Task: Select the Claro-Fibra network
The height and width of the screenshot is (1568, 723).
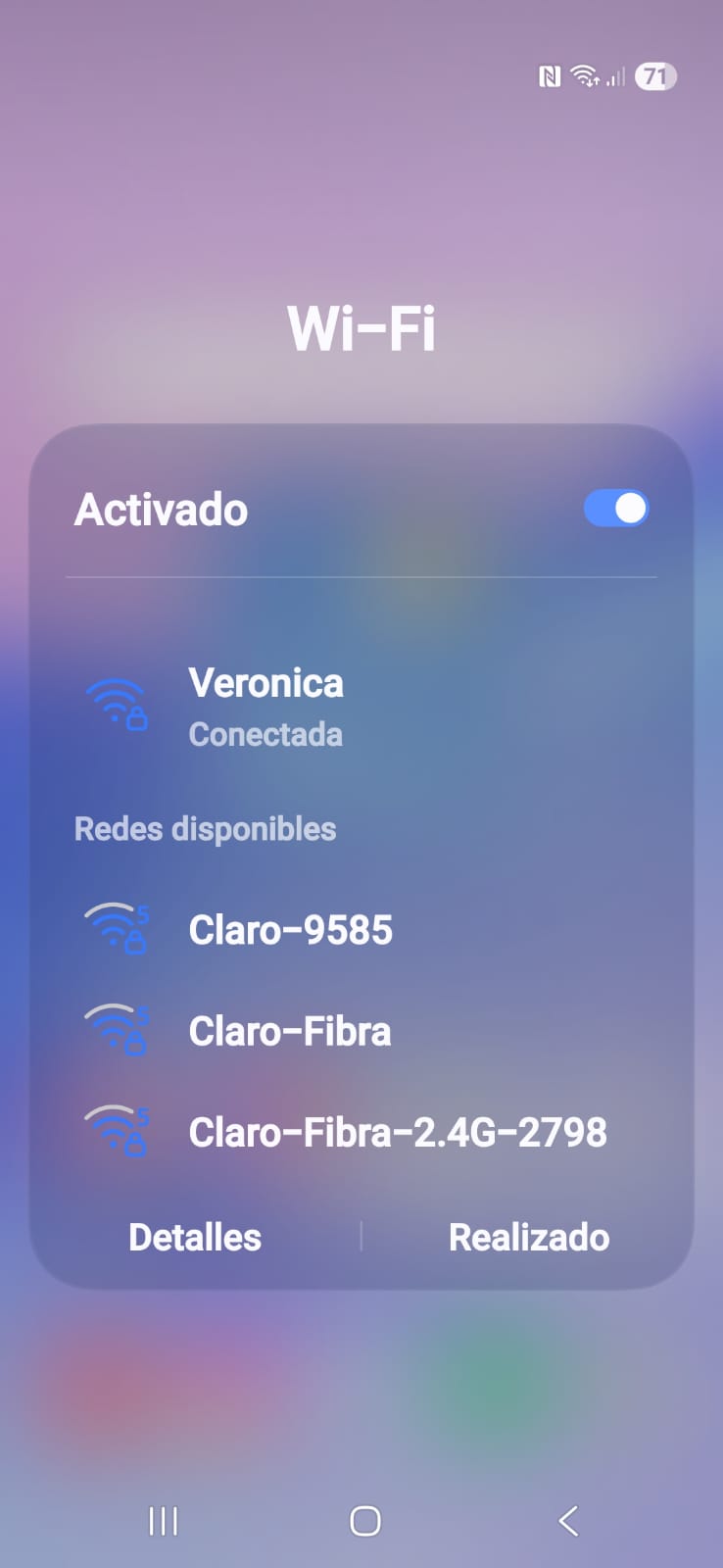Action: (x=289, y=1031)
